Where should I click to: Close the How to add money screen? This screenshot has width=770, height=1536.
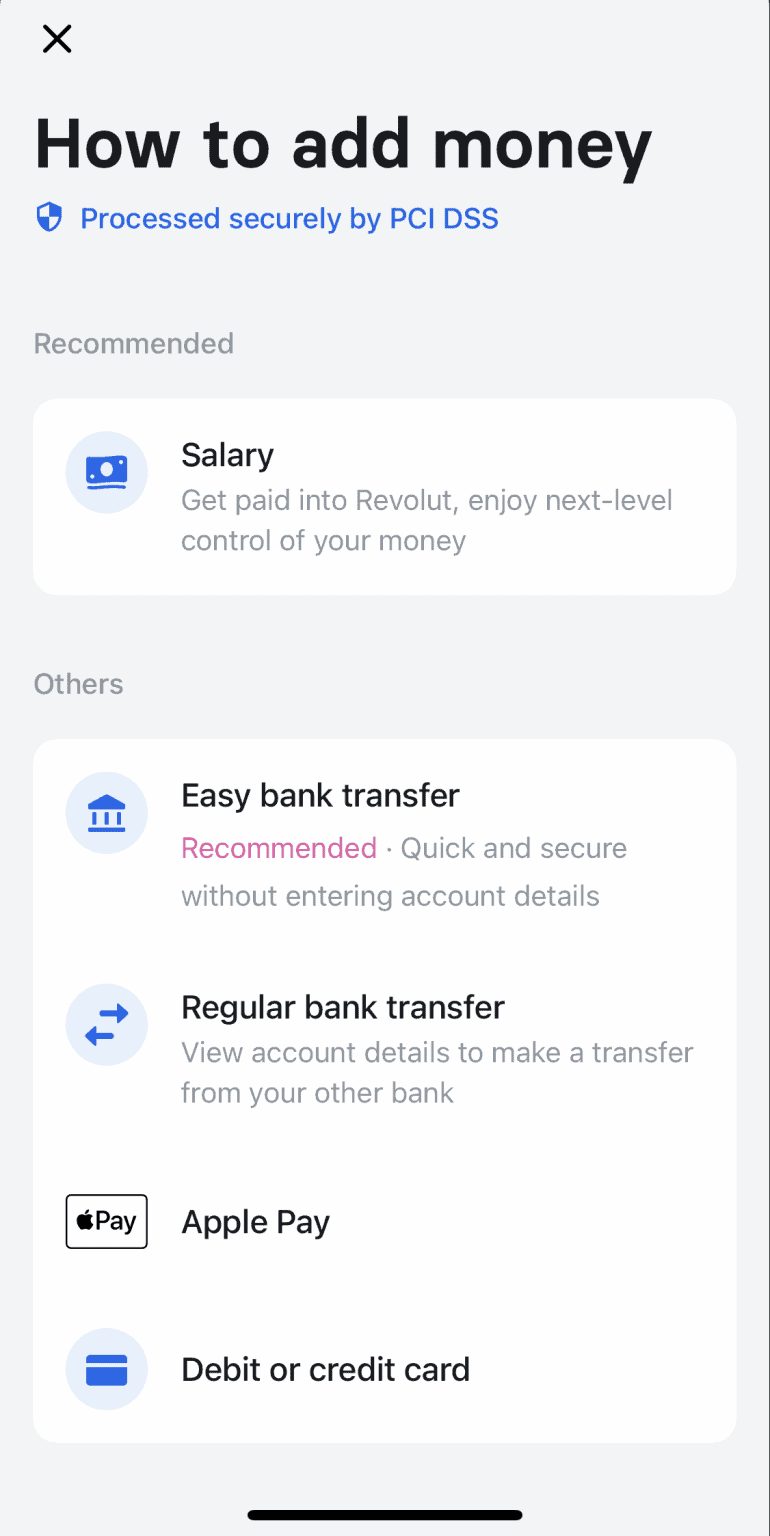[57, 39]
